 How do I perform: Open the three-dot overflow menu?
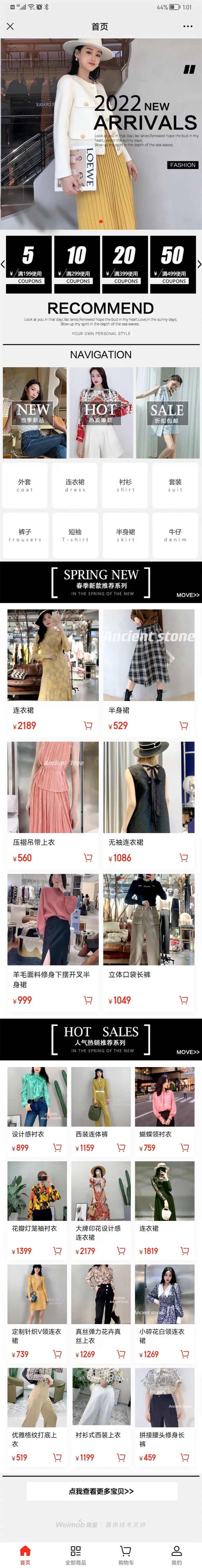pyautogui.click(x=187, y=27)
